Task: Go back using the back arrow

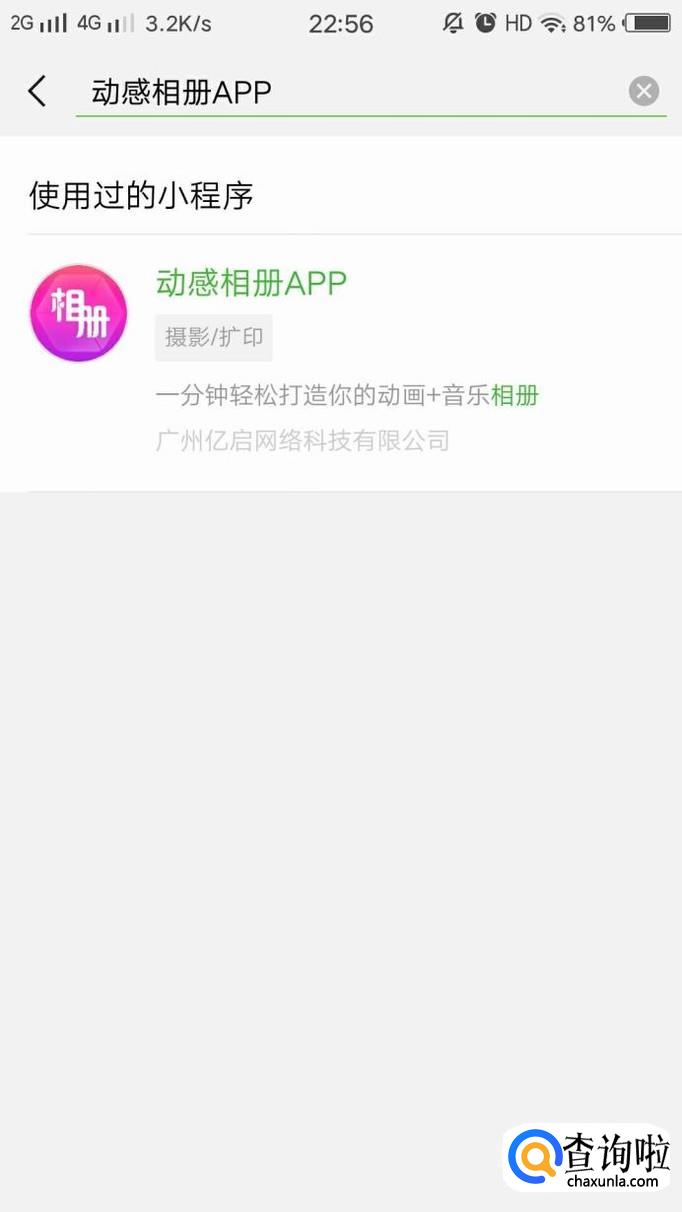Action: tap(37, 92)
